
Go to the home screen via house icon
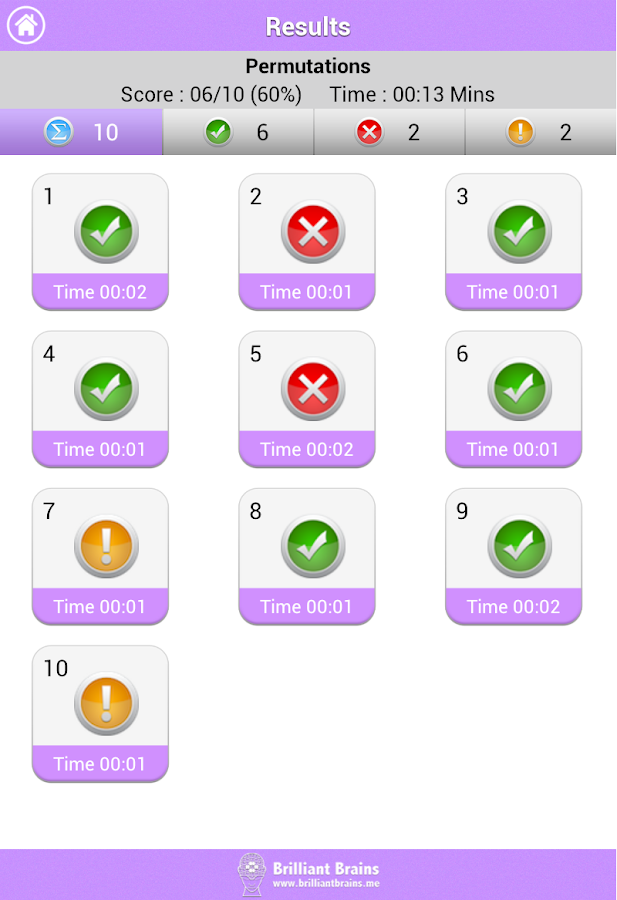(x=26, y=26)
